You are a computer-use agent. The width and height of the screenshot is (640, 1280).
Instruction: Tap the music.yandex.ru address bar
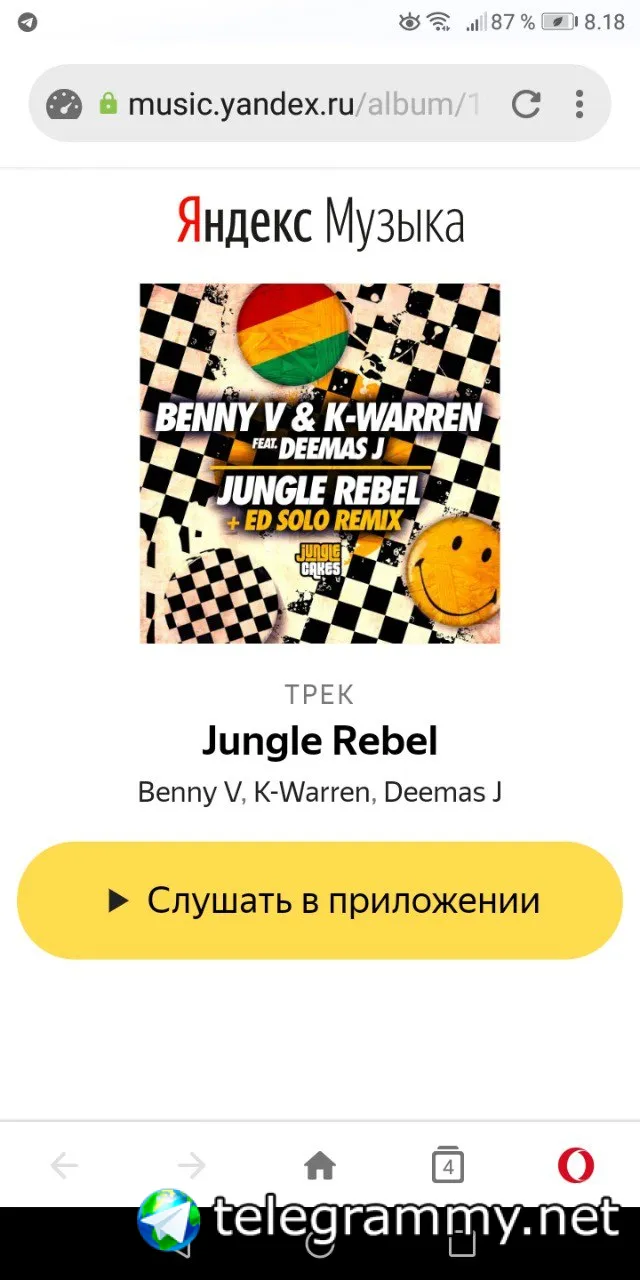point(300,104)
